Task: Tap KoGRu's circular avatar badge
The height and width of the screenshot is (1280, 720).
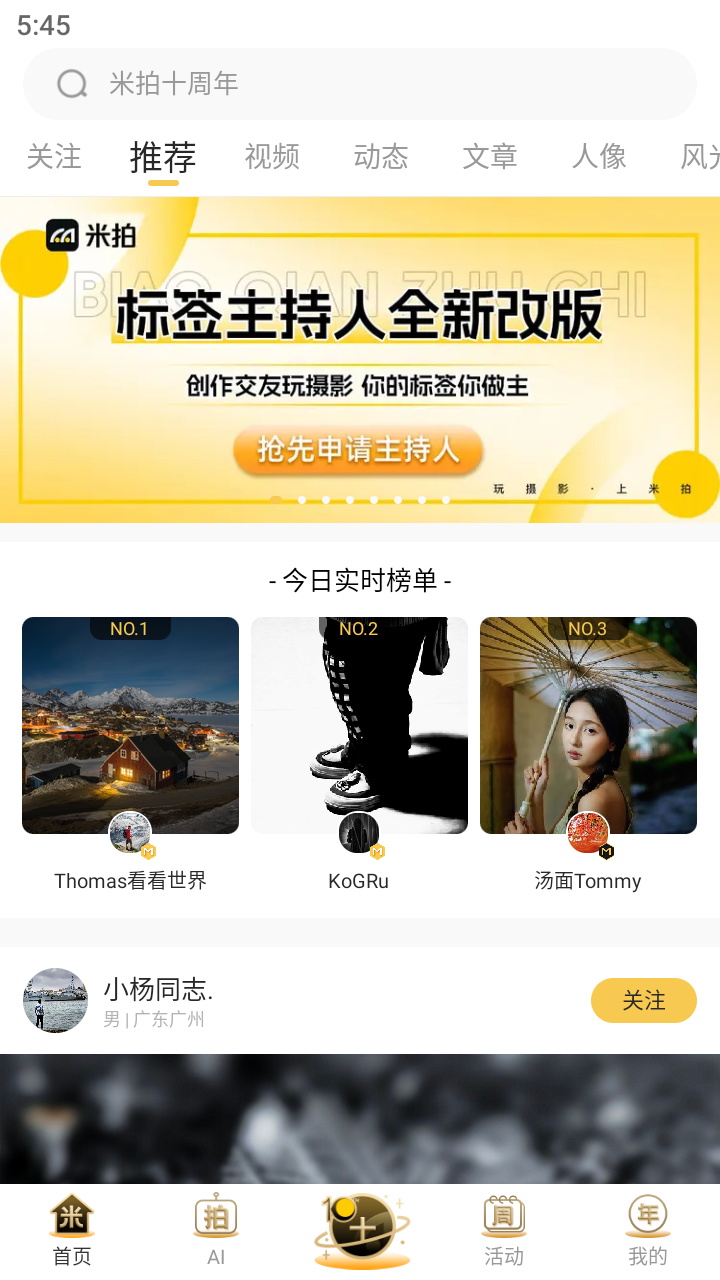Action: click(x=359, y=833)
